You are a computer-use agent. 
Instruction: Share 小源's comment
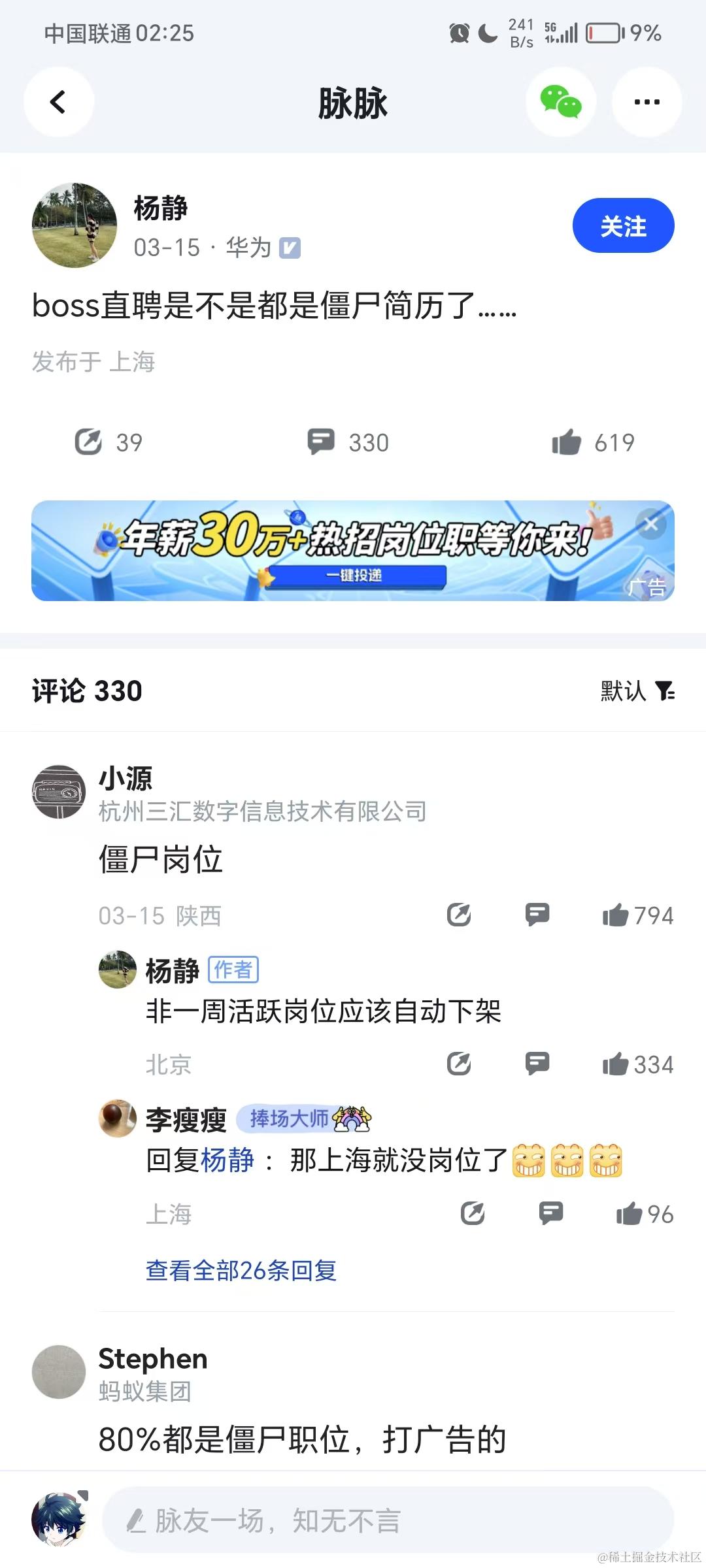[459, 915]
